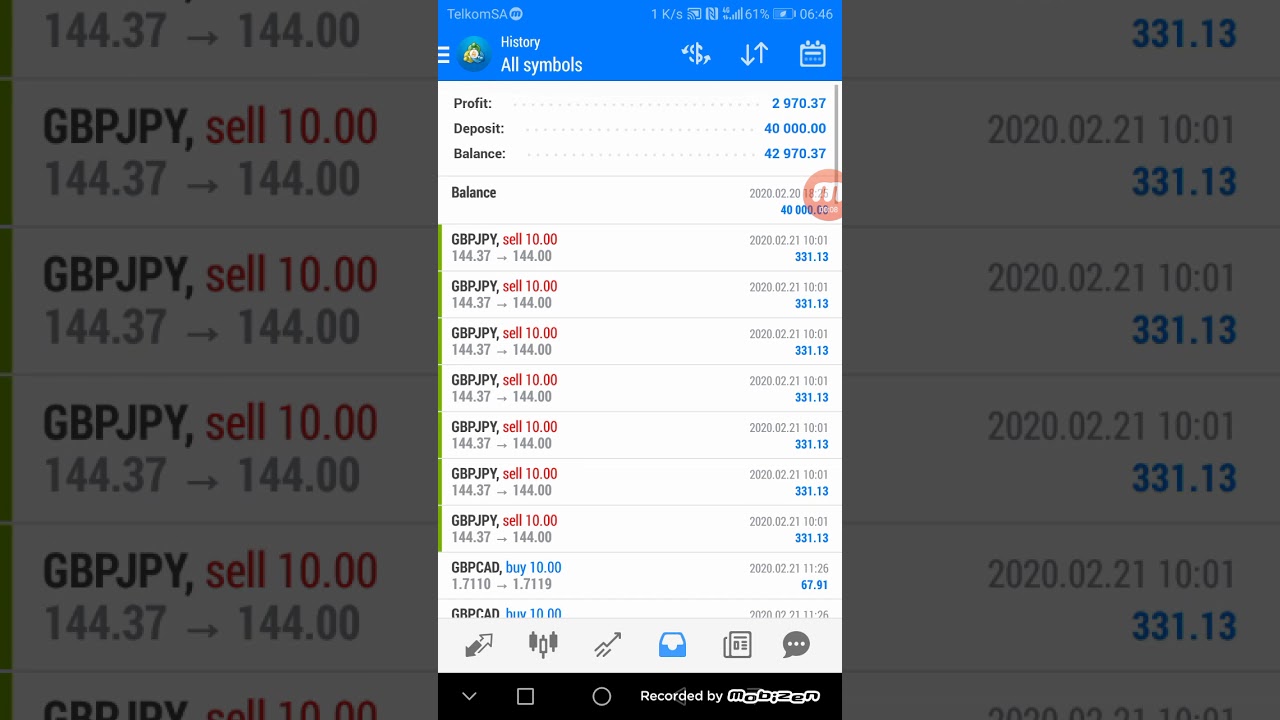
Task: Open the hamburger drawer menu
Action: pos(444,55)
